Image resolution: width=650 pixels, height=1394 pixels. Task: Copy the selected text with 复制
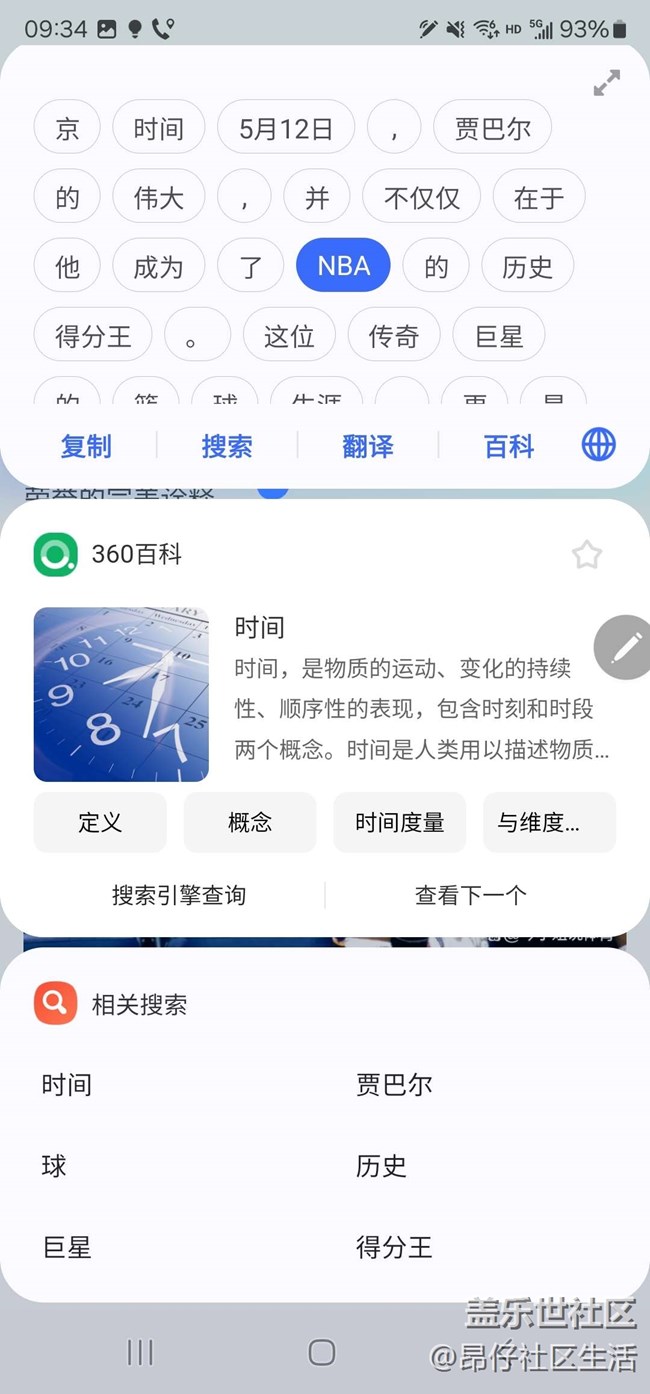click(86, 446)
